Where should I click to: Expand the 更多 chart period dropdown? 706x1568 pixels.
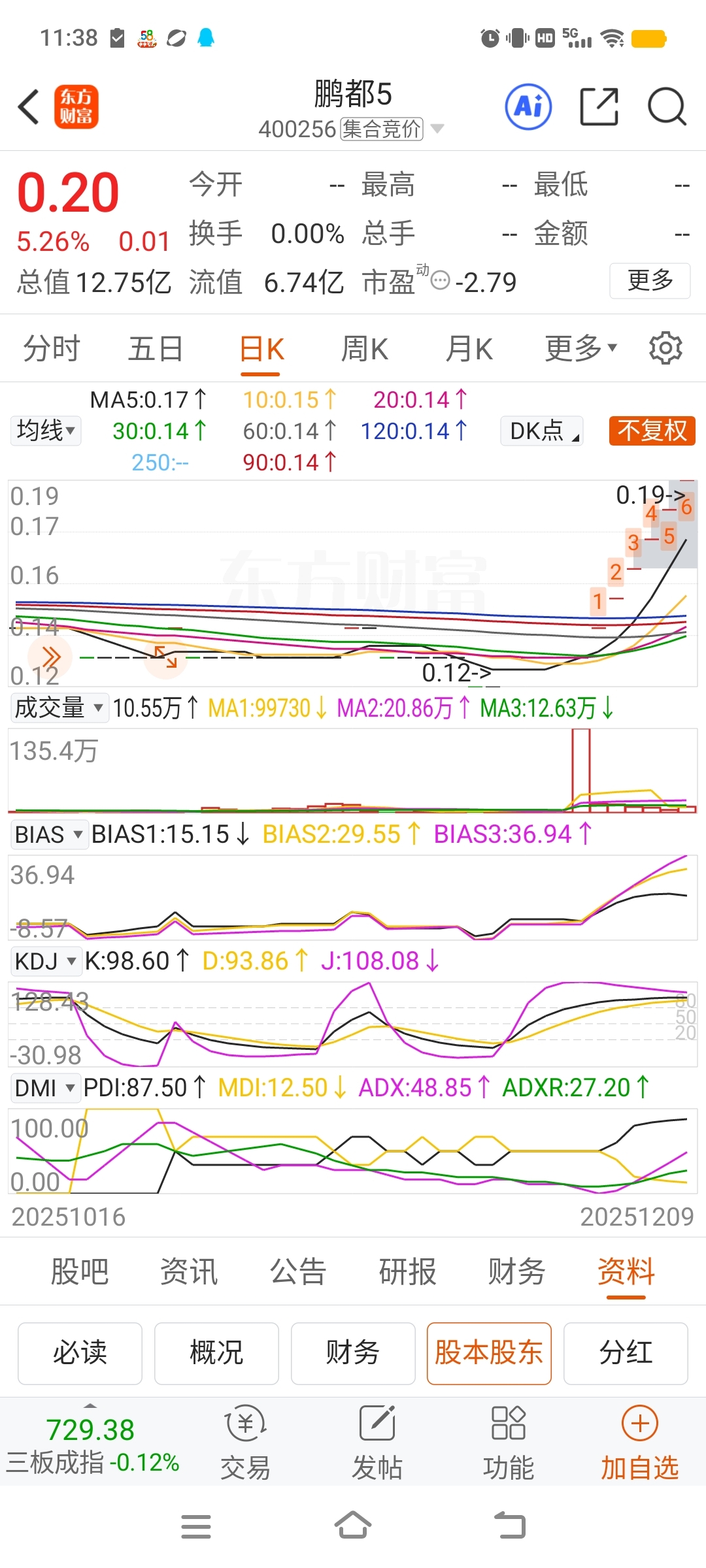tap(580, 349)
